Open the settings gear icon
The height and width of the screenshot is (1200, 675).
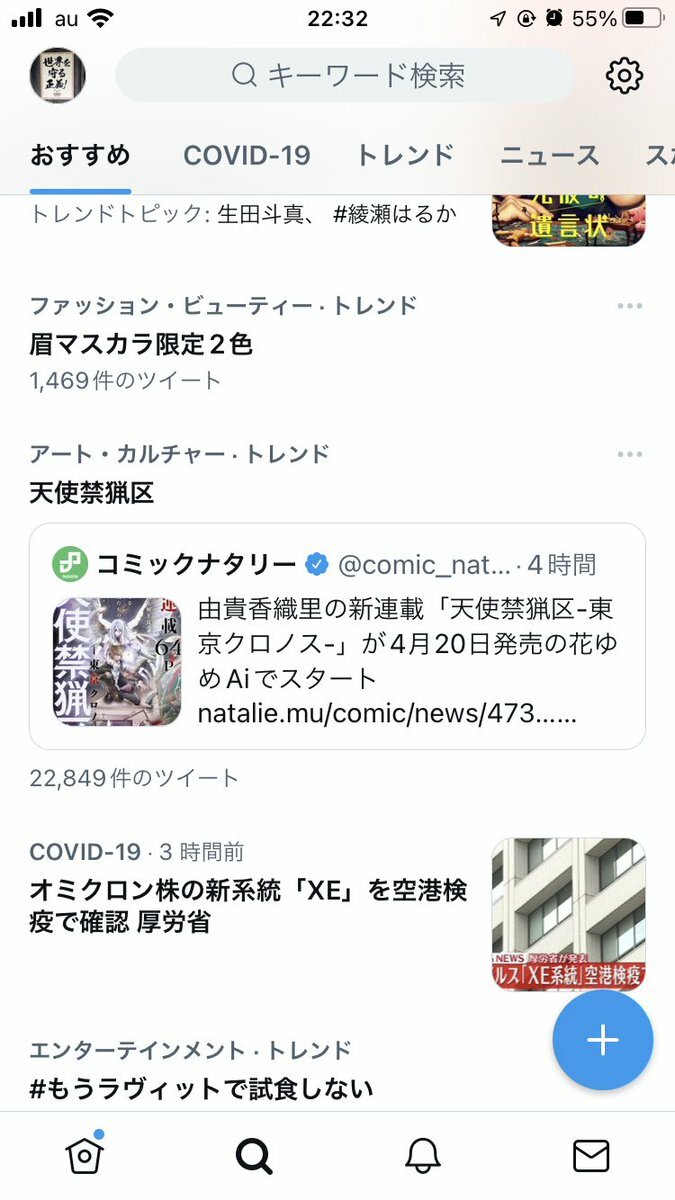point(624,75)
